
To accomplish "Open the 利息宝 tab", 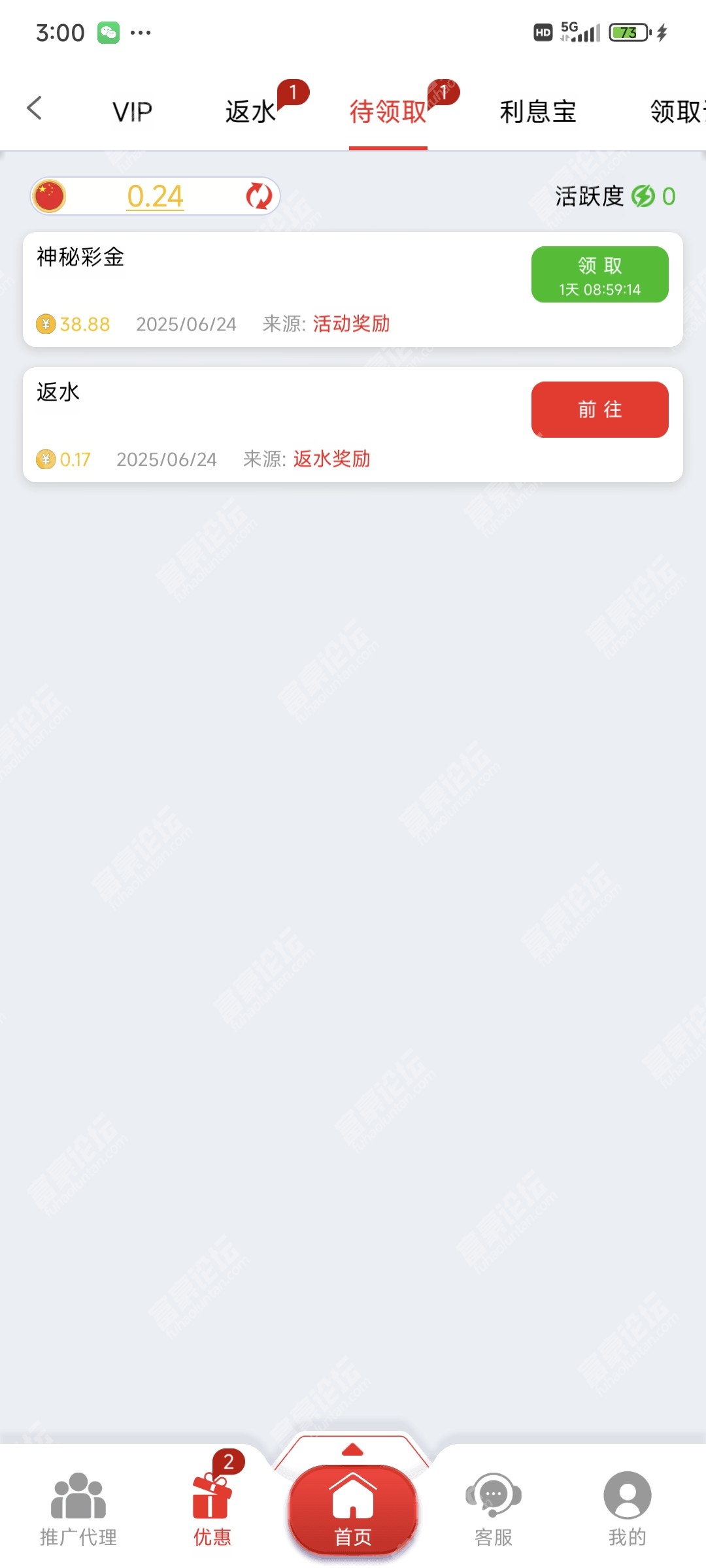I will click(537, 112).
